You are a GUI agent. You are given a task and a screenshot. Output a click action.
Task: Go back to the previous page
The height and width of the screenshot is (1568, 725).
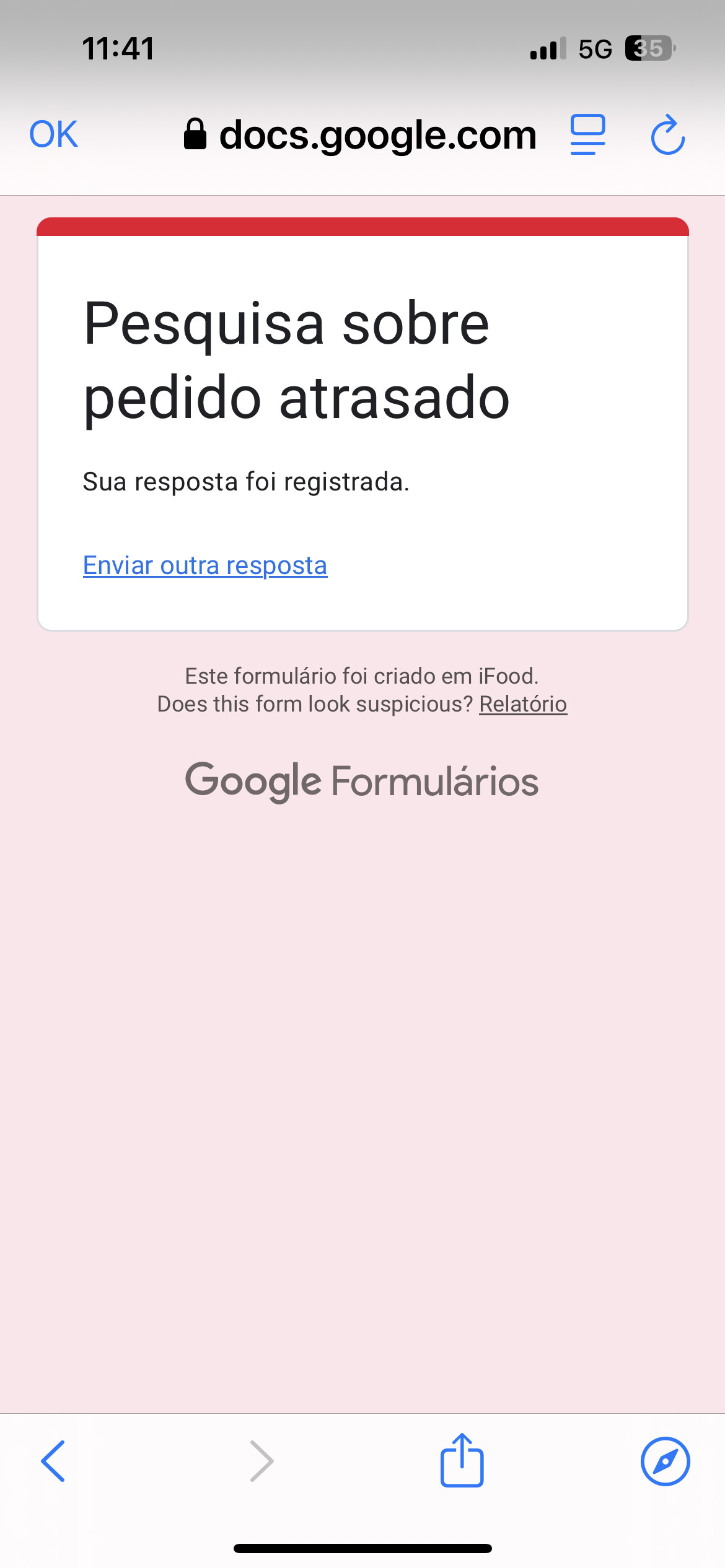53,1461
